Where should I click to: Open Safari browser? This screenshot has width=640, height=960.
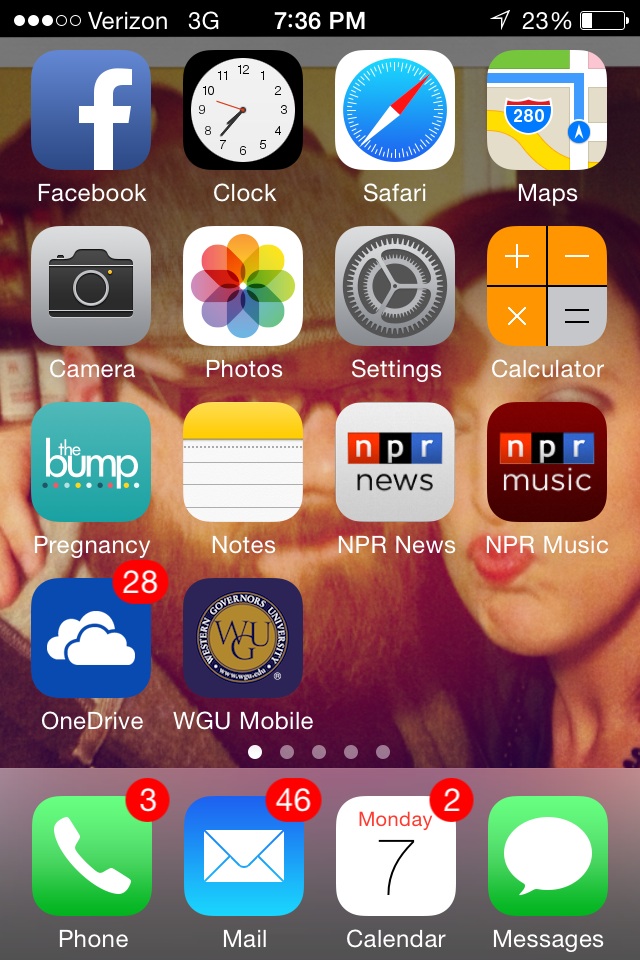pyautogui.click(x=395, y=110)
